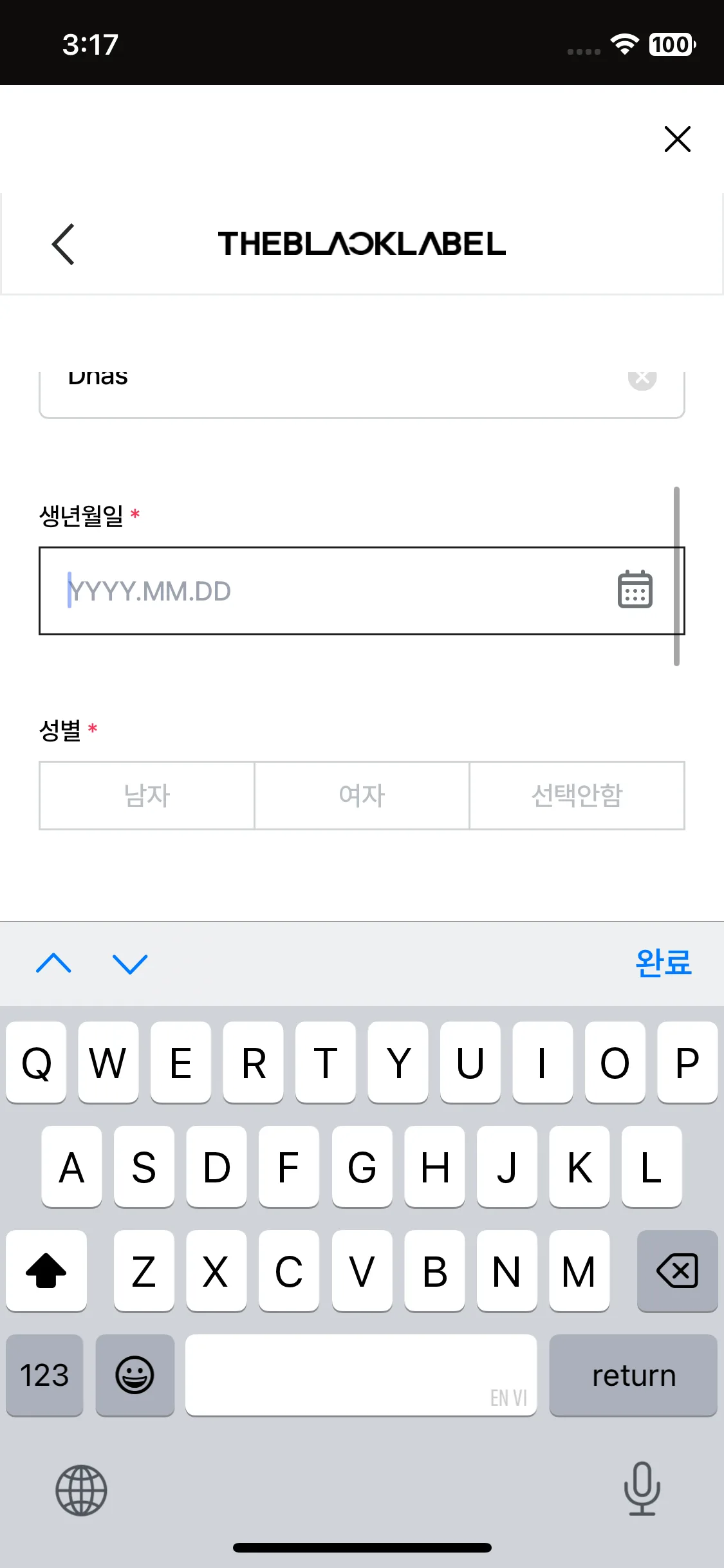Tap the EN VI language label on spacebar

[x=508, y=1396]
